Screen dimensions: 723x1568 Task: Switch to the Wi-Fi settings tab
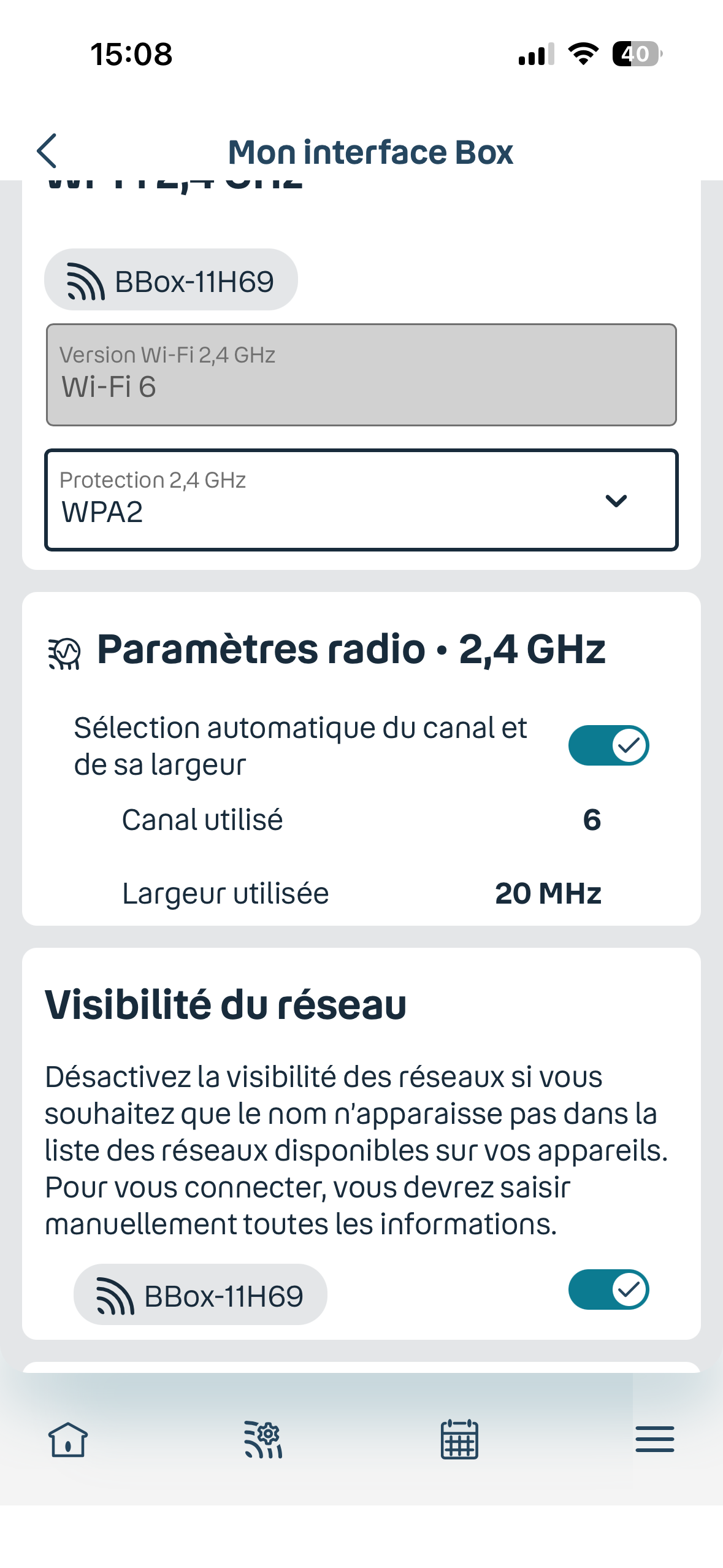tap(263, 1439)
